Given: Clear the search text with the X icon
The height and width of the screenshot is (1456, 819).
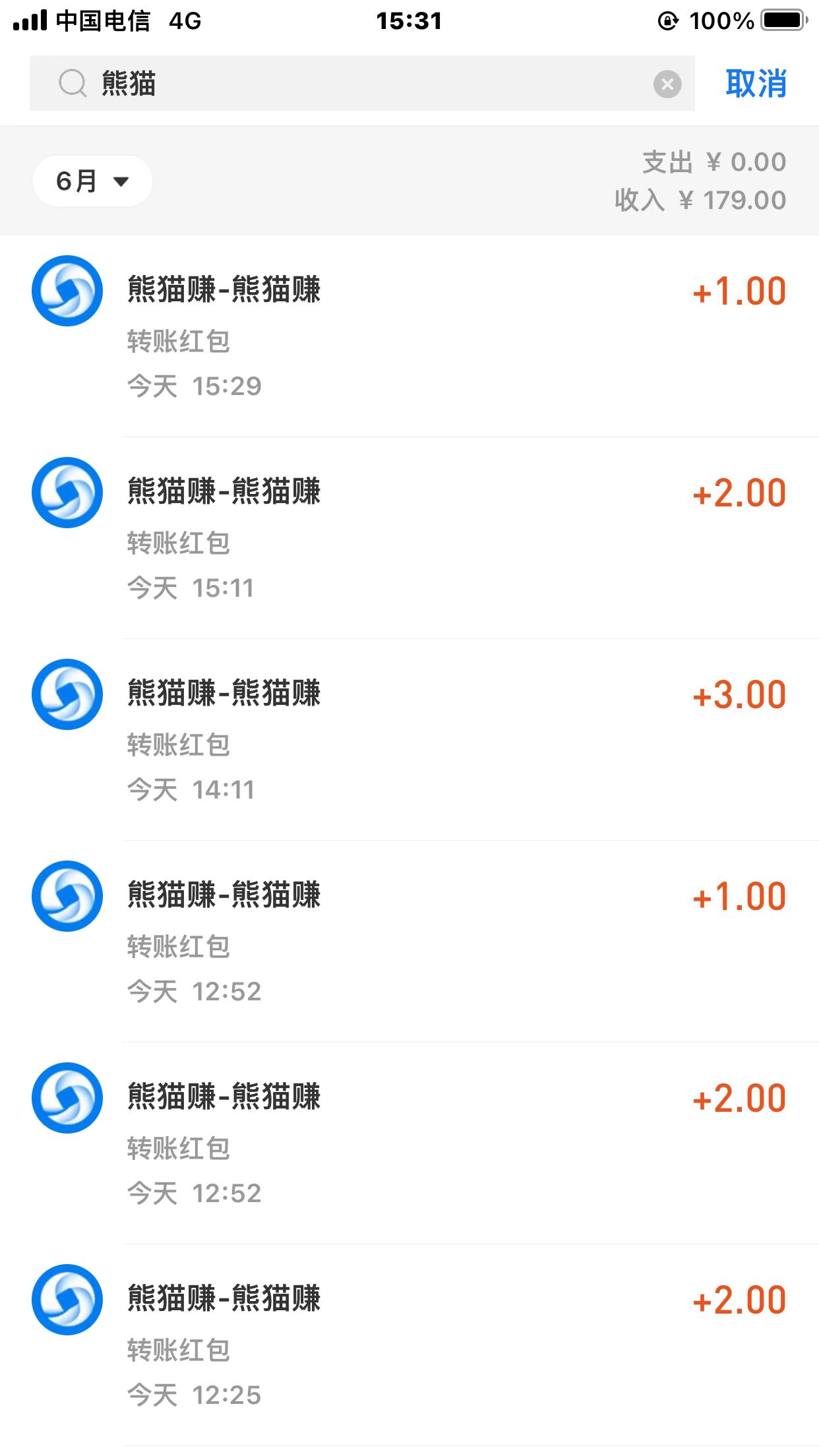Looking at the screenshot, I should click(x=667, y=84).
